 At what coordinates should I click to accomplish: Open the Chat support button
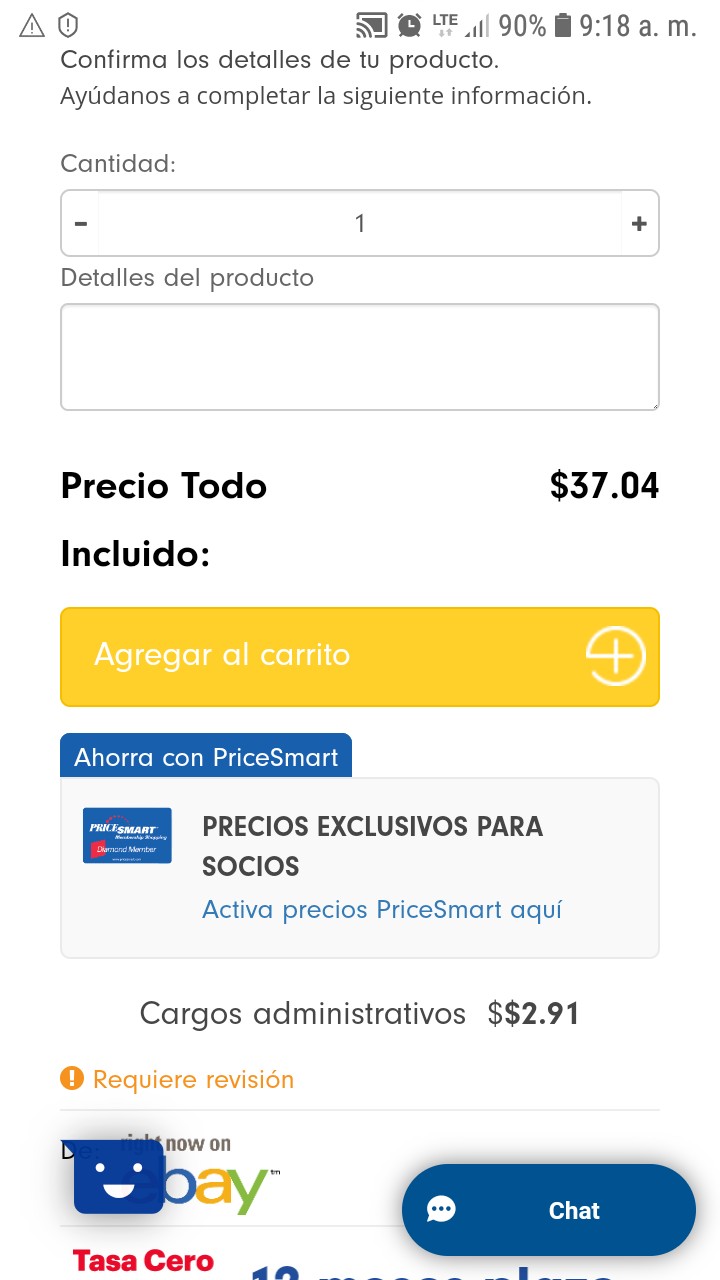click(548, 1210)
